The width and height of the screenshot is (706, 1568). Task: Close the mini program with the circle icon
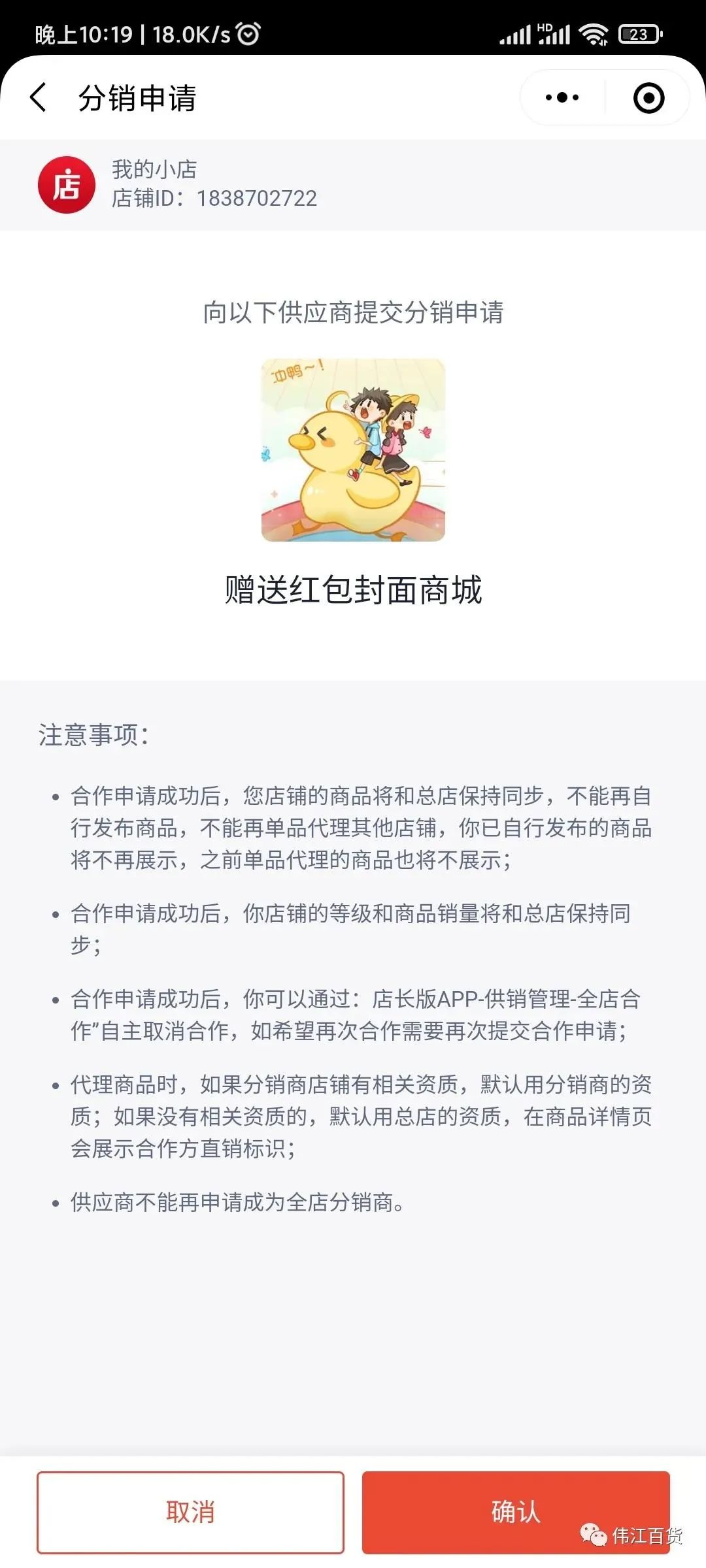[x=648, y=98]
